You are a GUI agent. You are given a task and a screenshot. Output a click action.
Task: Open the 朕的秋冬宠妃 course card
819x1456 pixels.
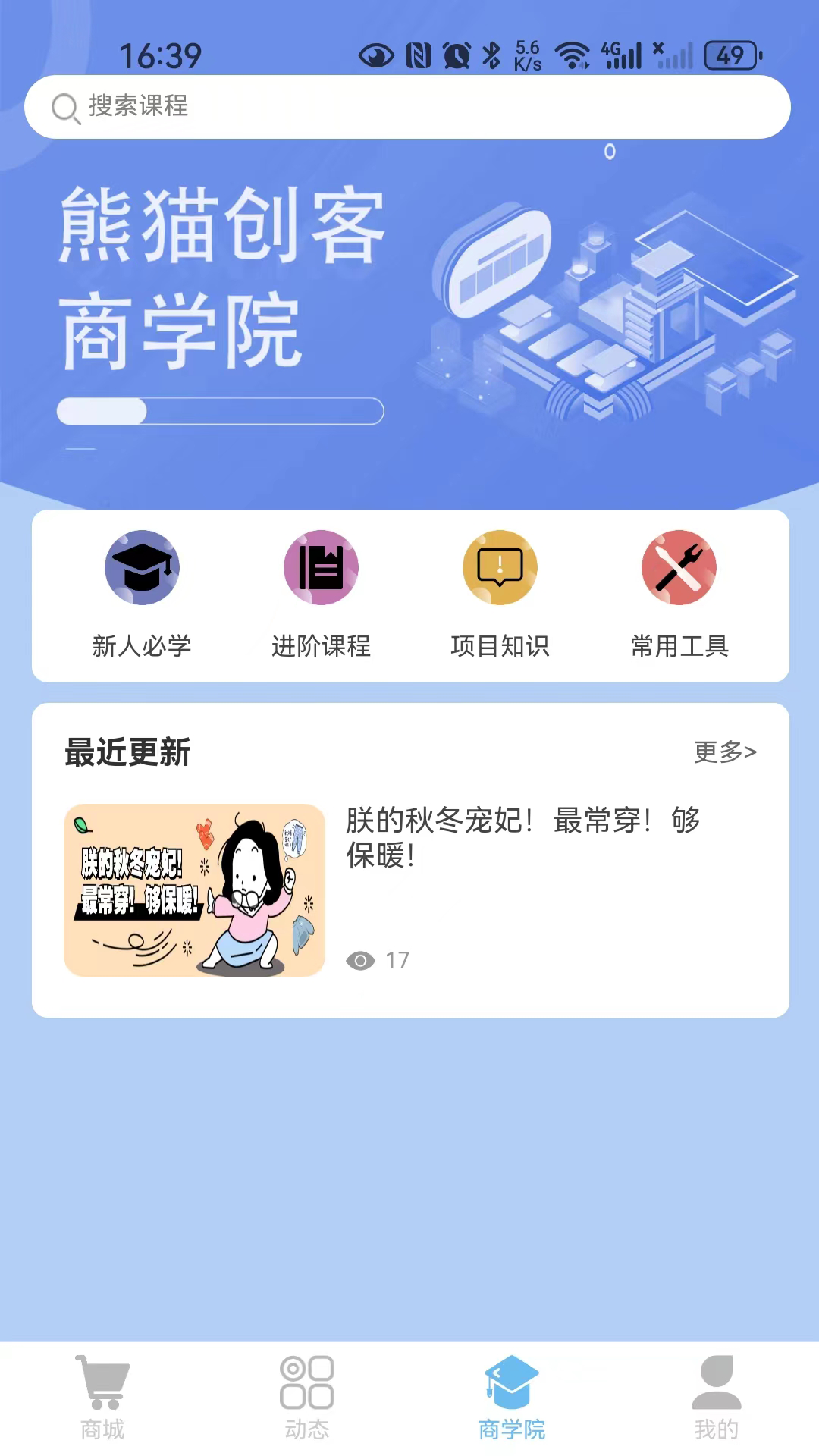pyautogui.click(x=409, y=890)
